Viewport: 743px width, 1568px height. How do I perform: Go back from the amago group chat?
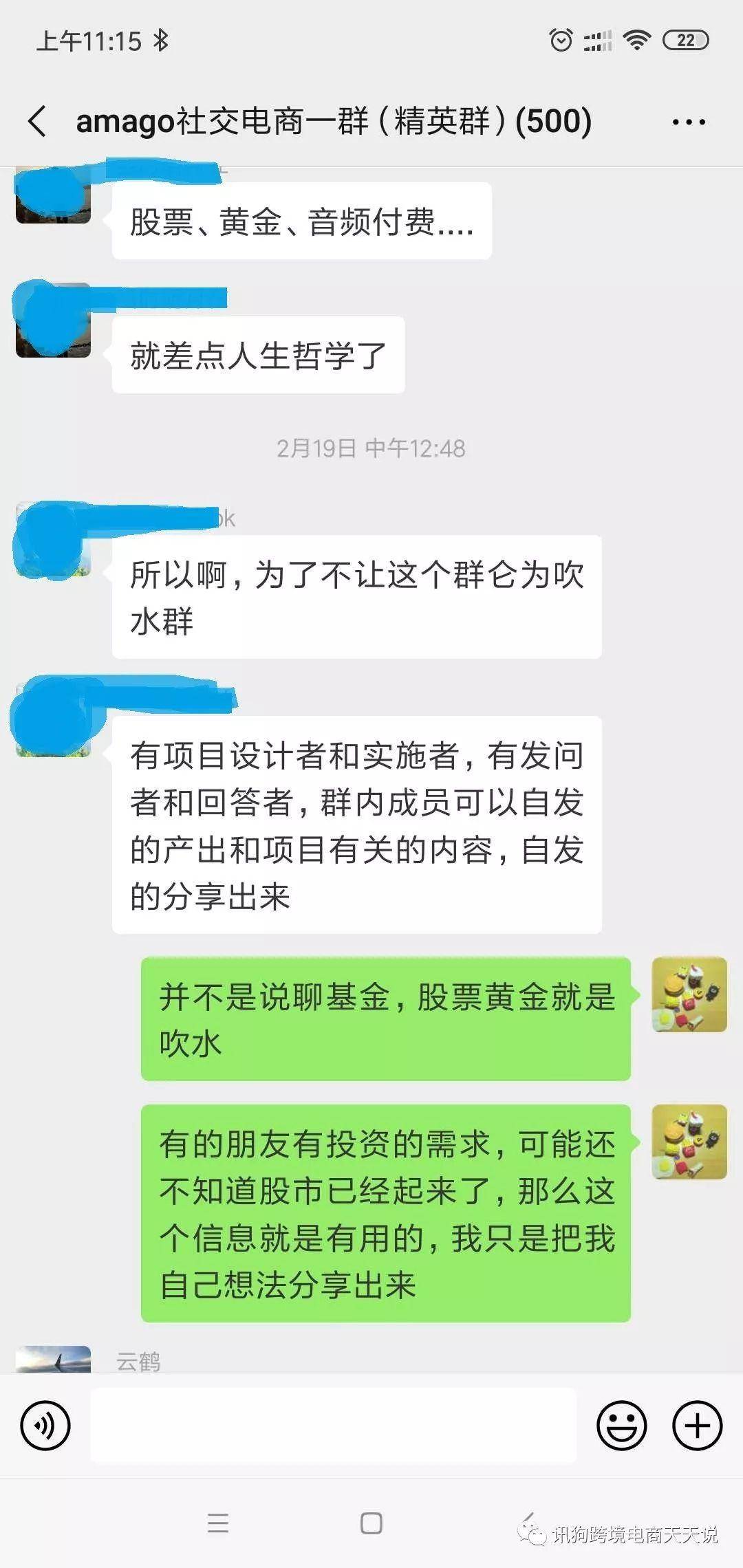(38, 122)
